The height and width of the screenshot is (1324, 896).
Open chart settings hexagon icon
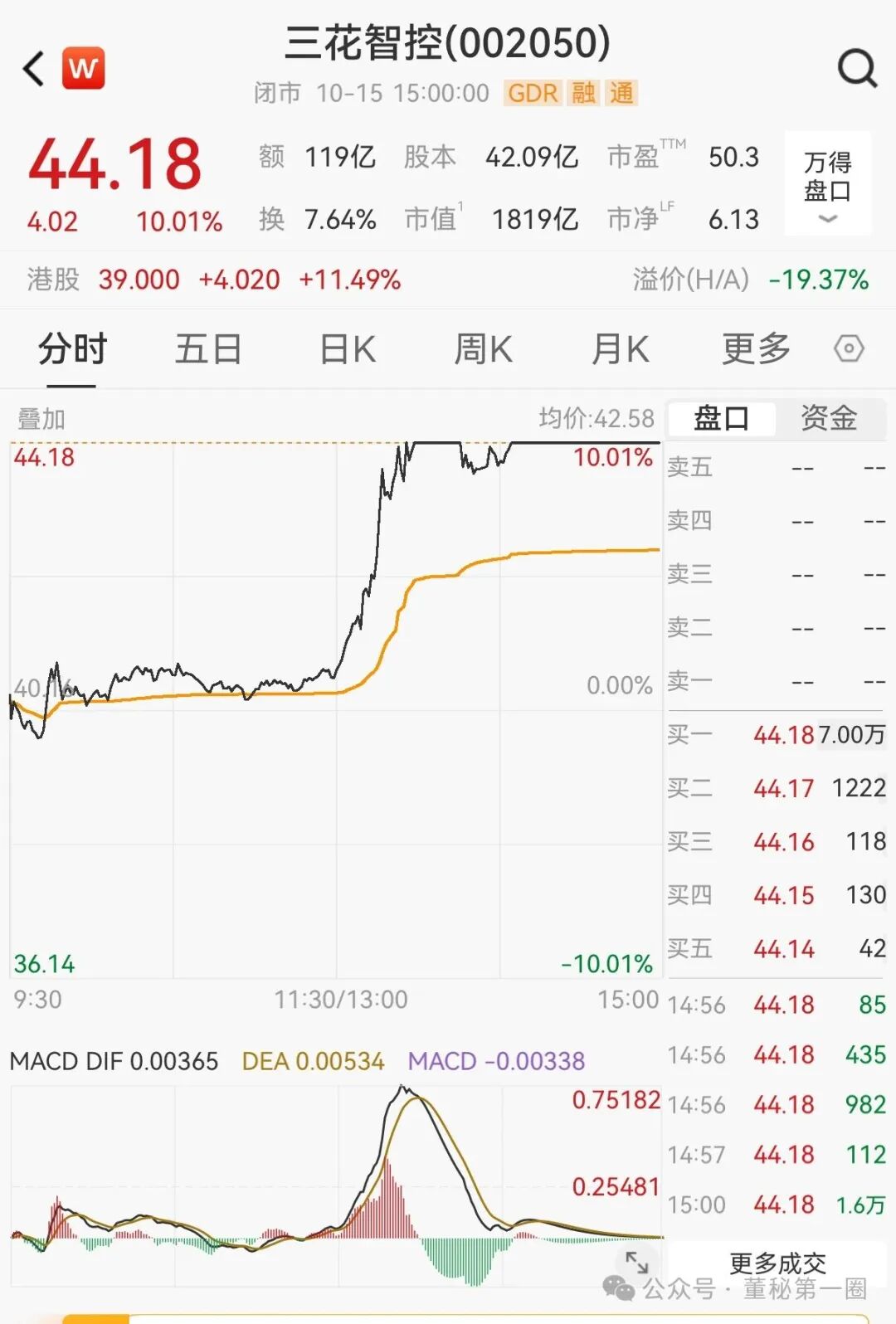[849, 349]
